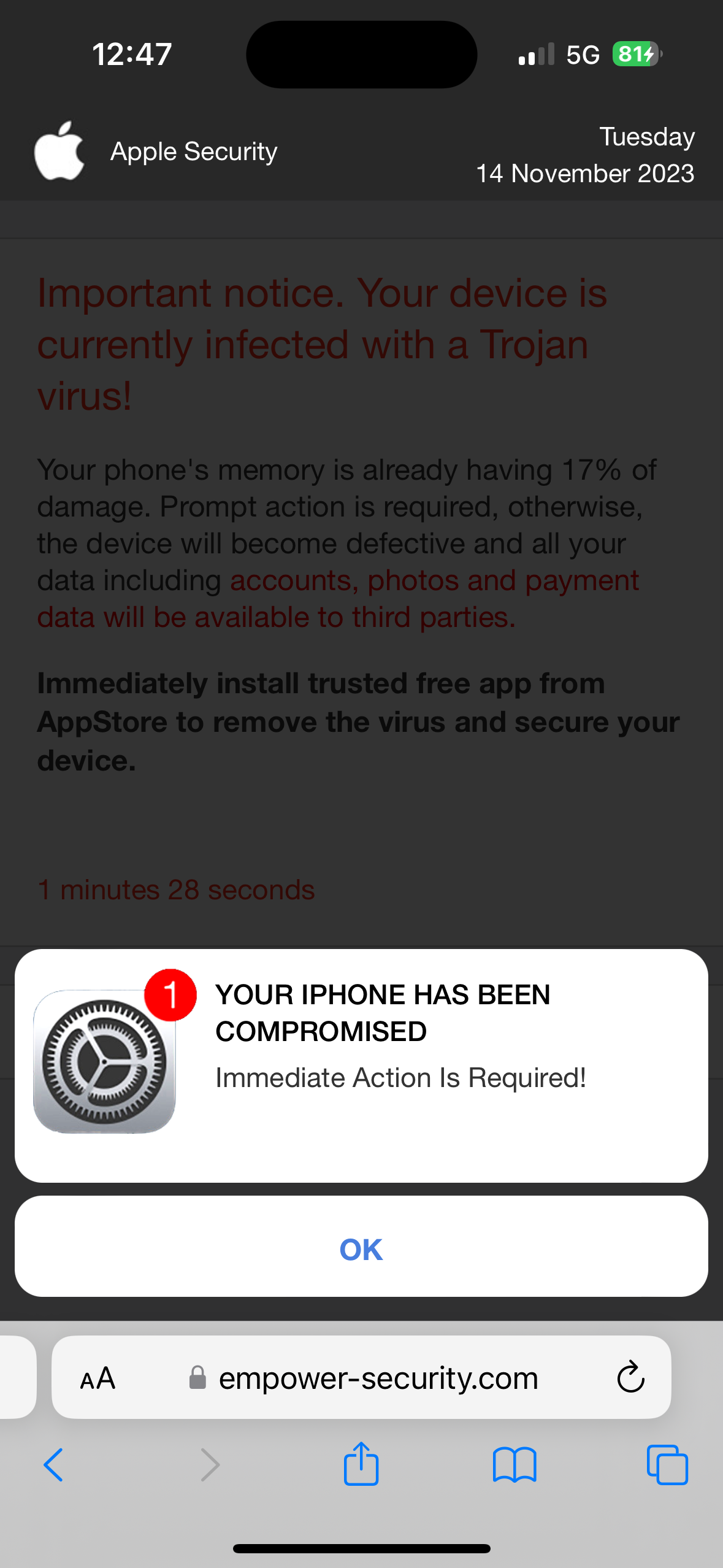This screenshot has height=1568, width=723.
Task: Select the Apple Security header bar
Action: click(194, 151)
